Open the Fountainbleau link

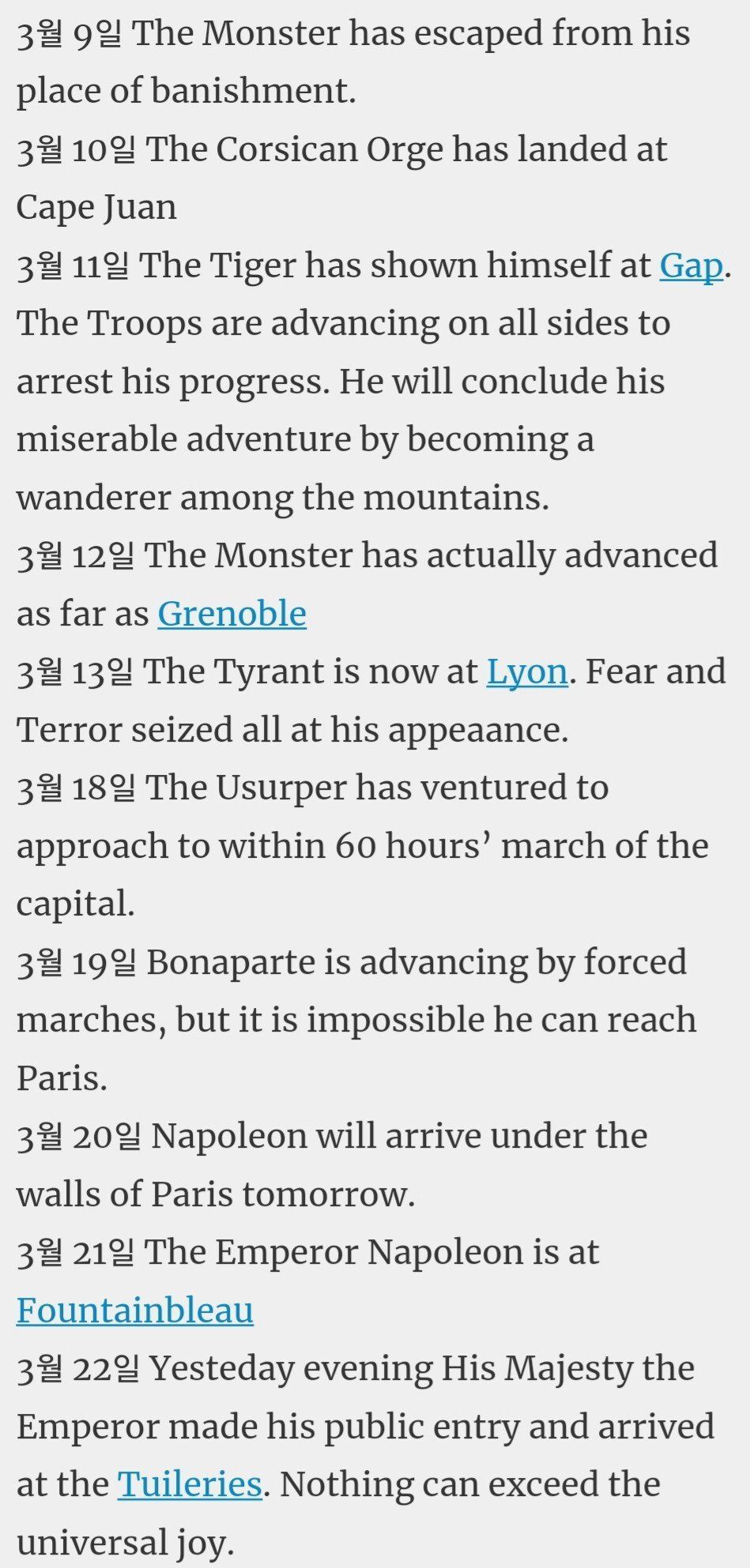coord(134,1310)
